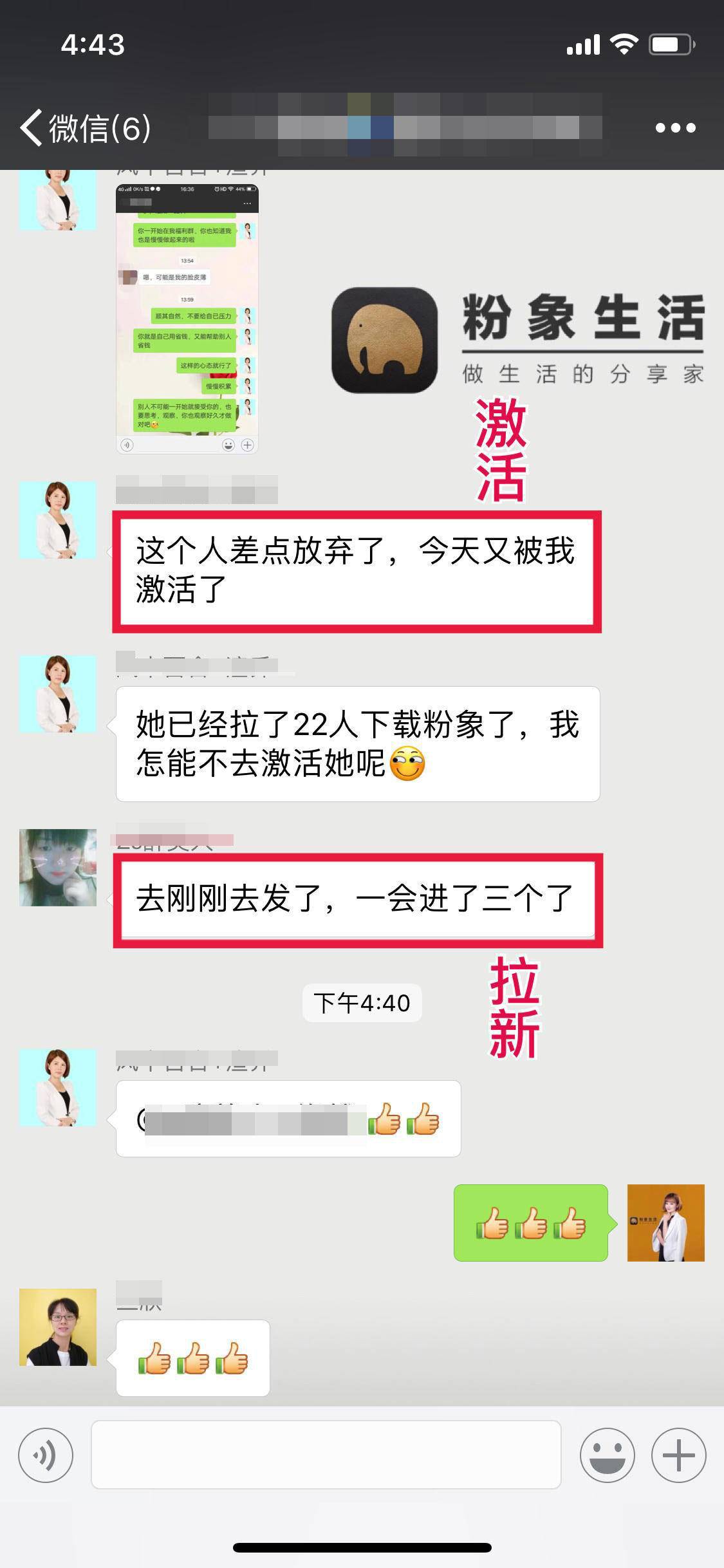Go back to the WeChat chat list

click(84, 128)
